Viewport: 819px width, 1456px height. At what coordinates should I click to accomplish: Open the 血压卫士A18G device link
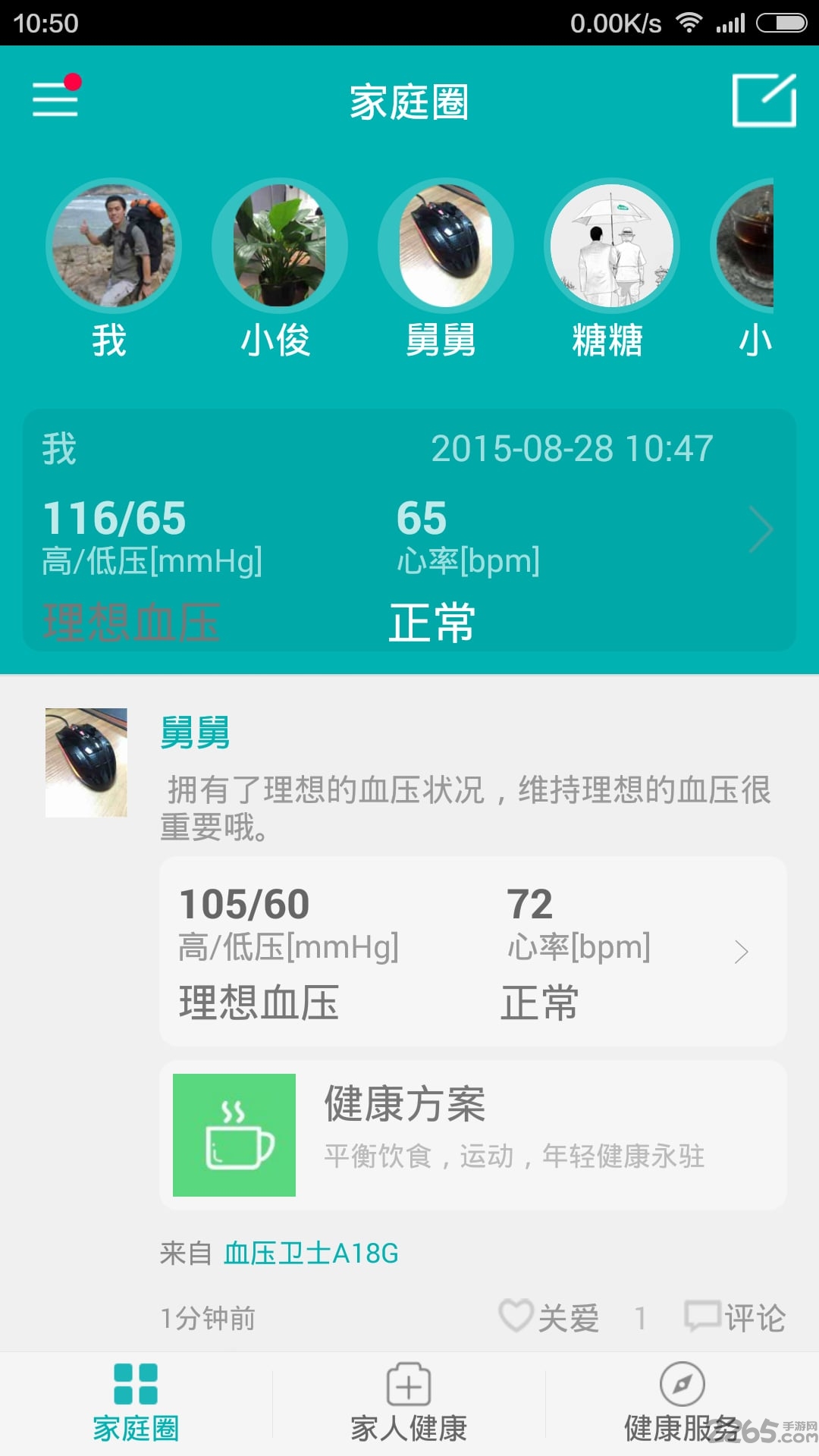point(312,1250)
